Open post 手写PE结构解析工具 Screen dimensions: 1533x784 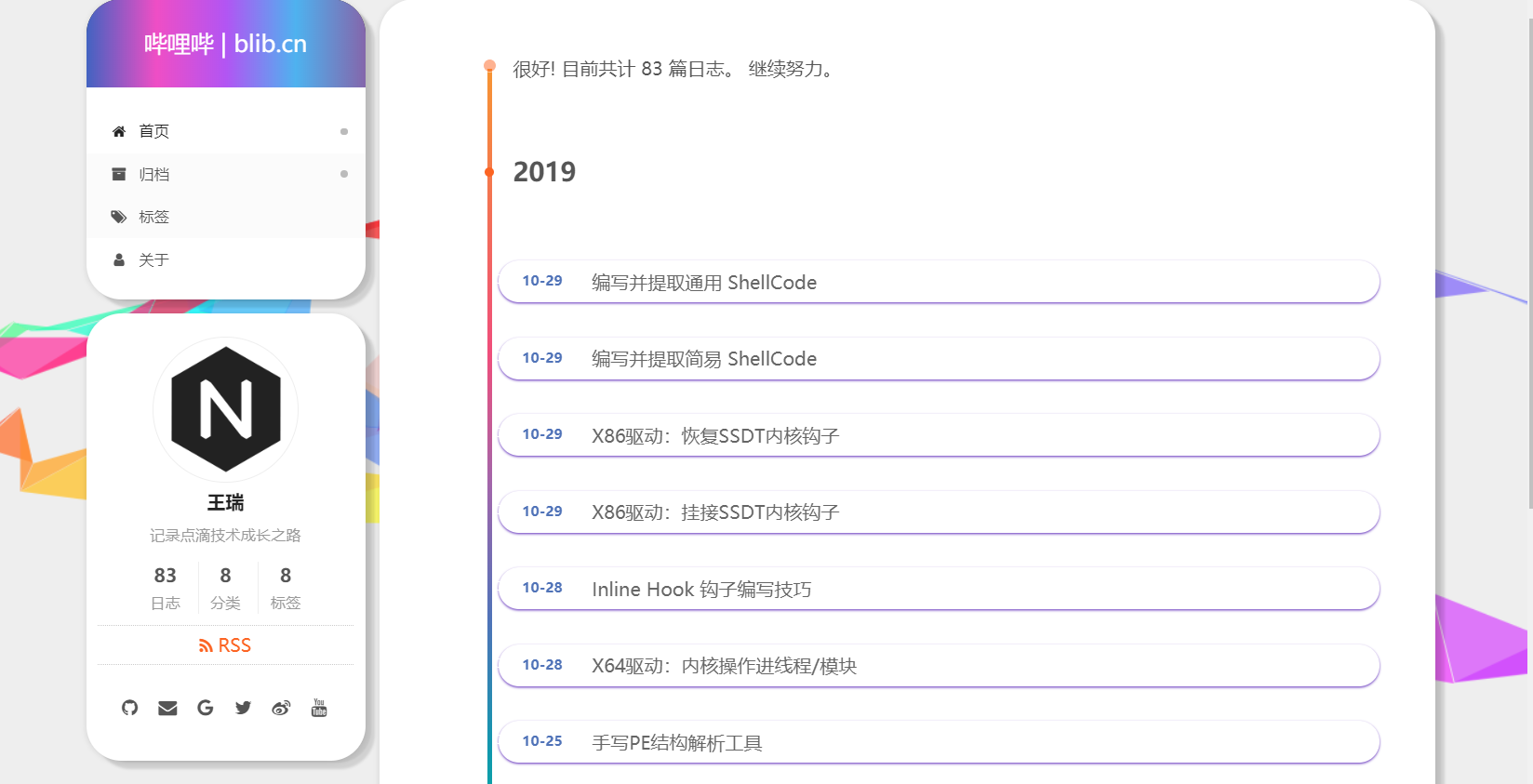677,743
